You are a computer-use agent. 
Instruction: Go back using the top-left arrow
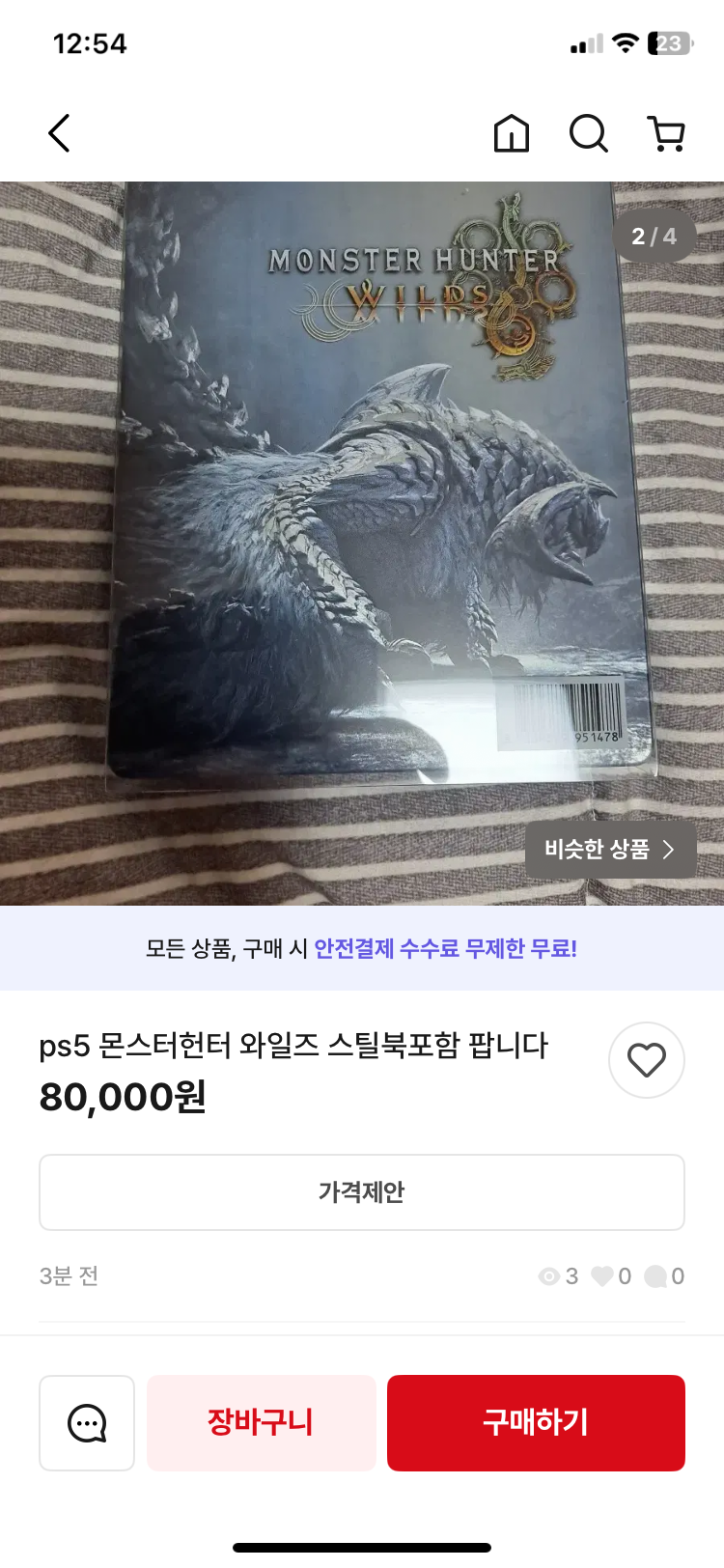[59, 133]
